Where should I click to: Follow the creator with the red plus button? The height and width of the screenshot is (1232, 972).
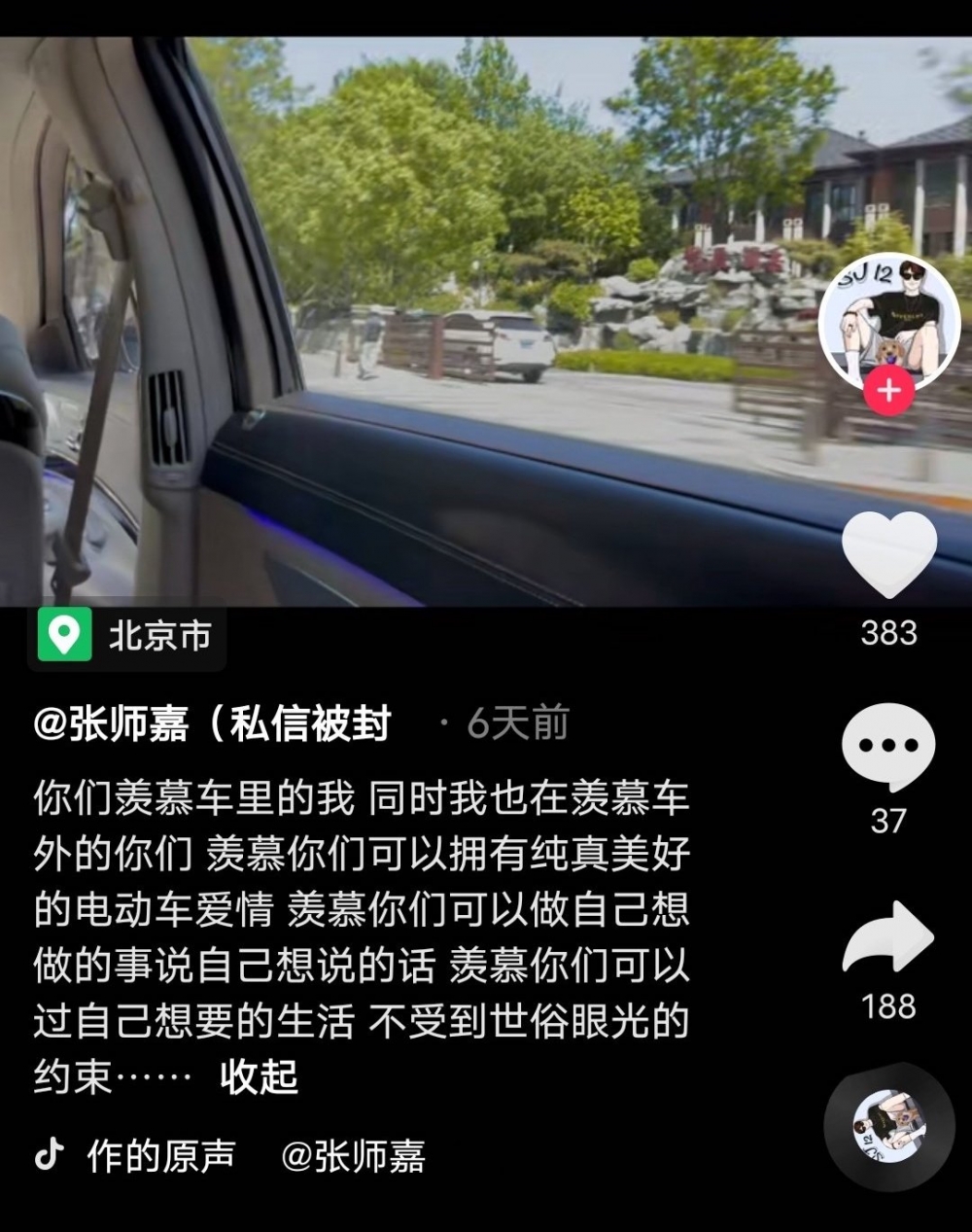(887, 392)
